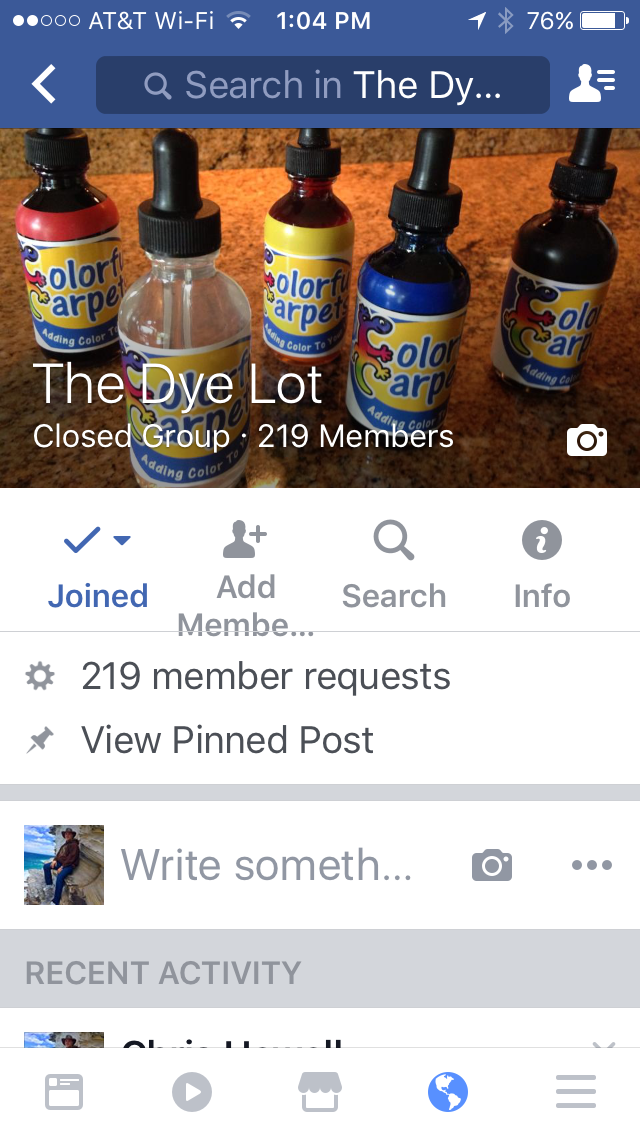
Task: Show more post options
Action: (592, 865)
